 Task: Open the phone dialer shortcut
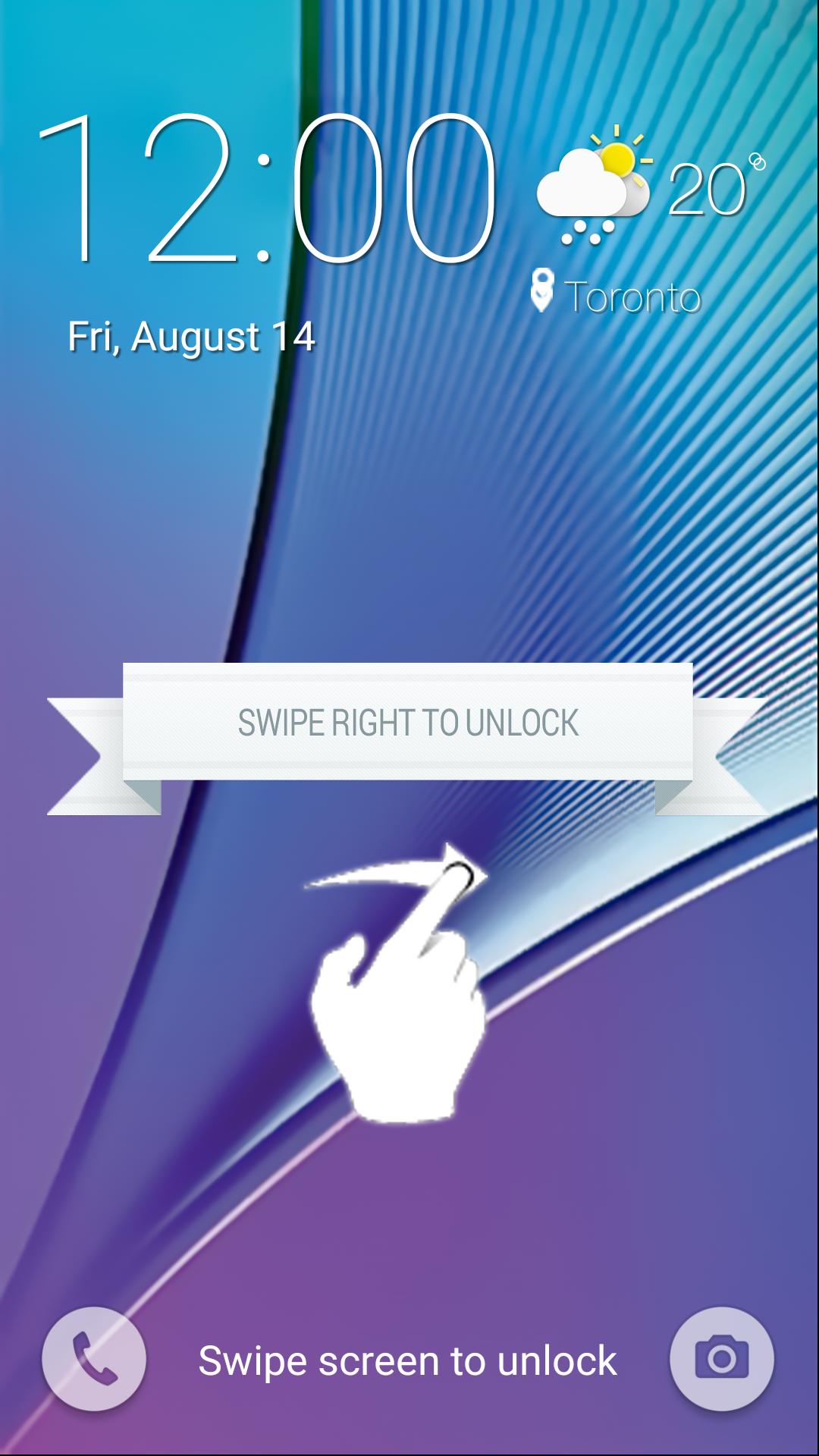(94, 1359)
